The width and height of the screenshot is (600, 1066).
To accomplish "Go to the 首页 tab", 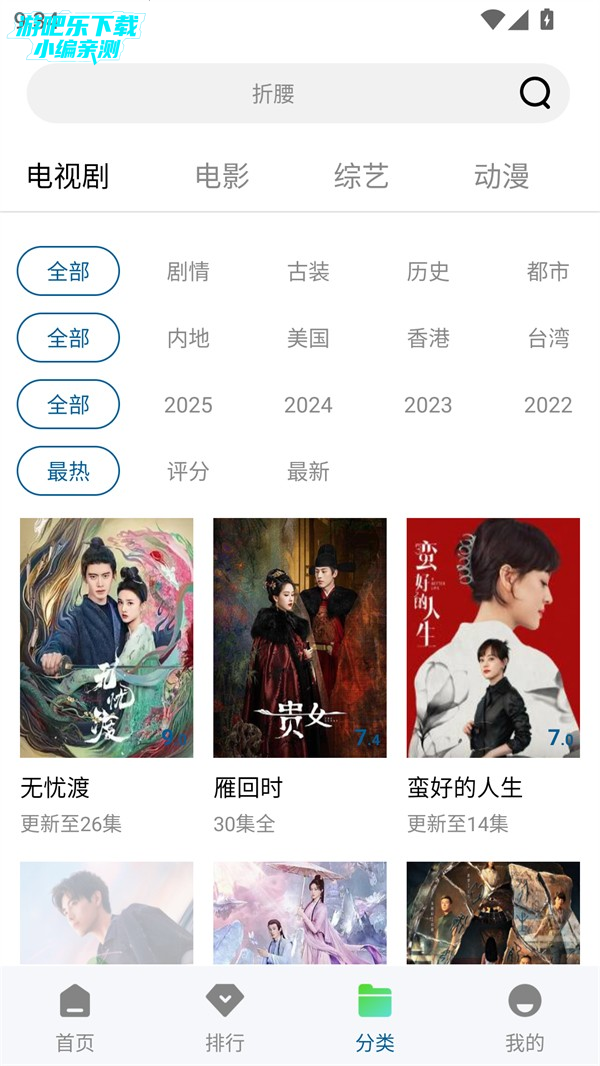I will point(75,1017).
